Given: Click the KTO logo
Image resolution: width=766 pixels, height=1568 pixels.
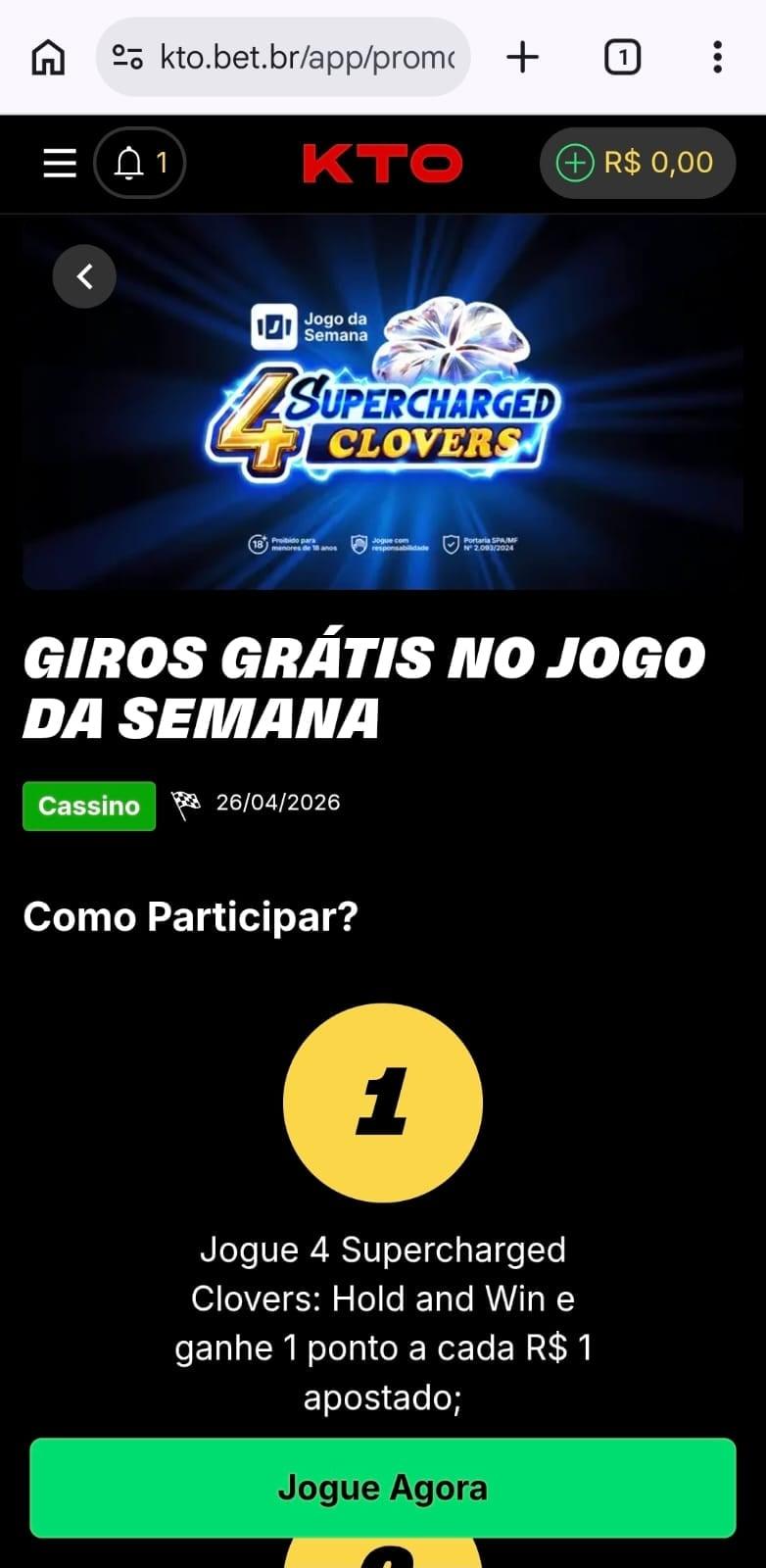Looking at the screenshot, I should coord(383,163).
